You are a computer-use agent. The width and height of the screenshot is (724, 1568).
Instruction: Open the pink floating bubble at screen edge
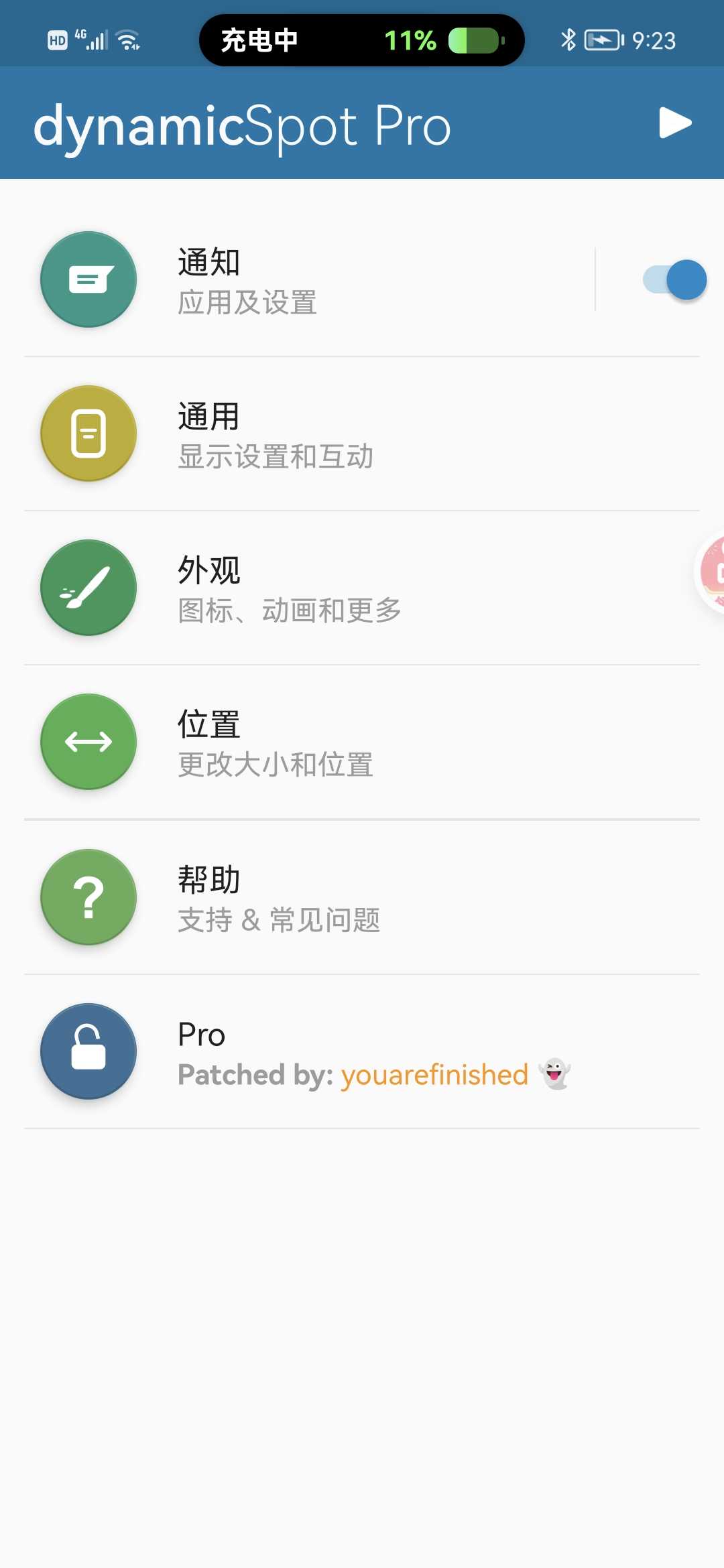[x=712, y=572]
